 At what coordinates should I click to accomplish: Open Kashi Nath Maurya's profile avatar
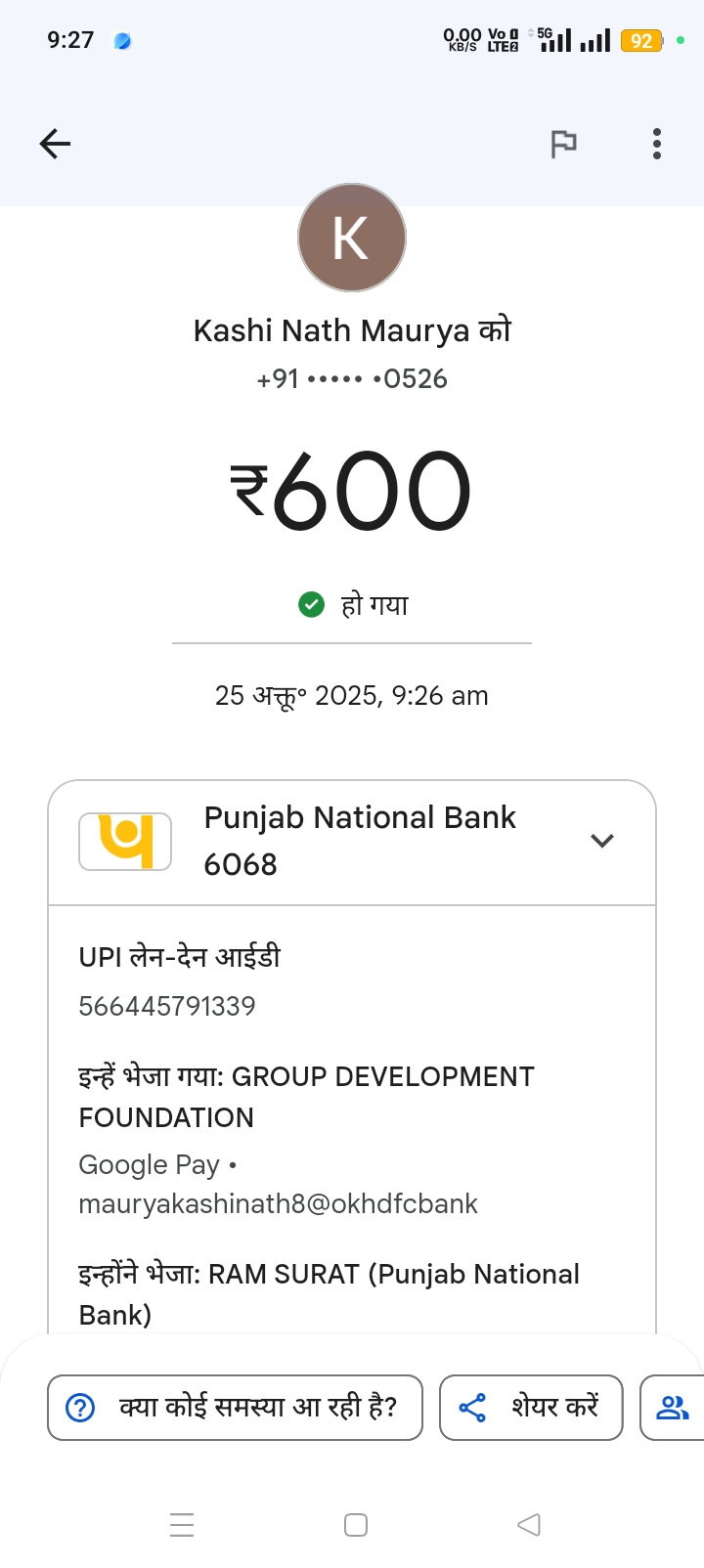pos(352,238)
